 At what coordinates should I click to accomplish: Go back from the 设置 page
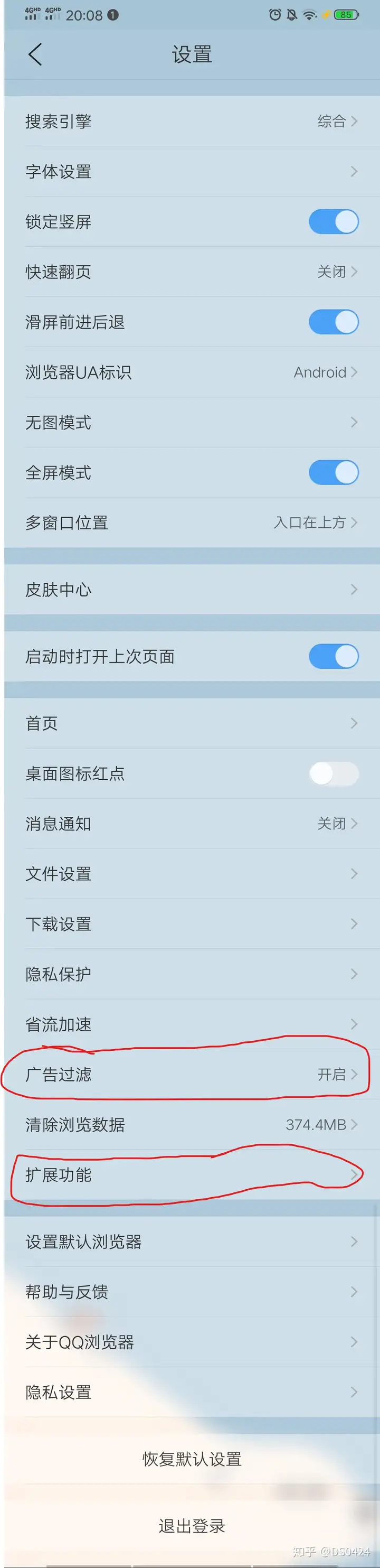35,55
